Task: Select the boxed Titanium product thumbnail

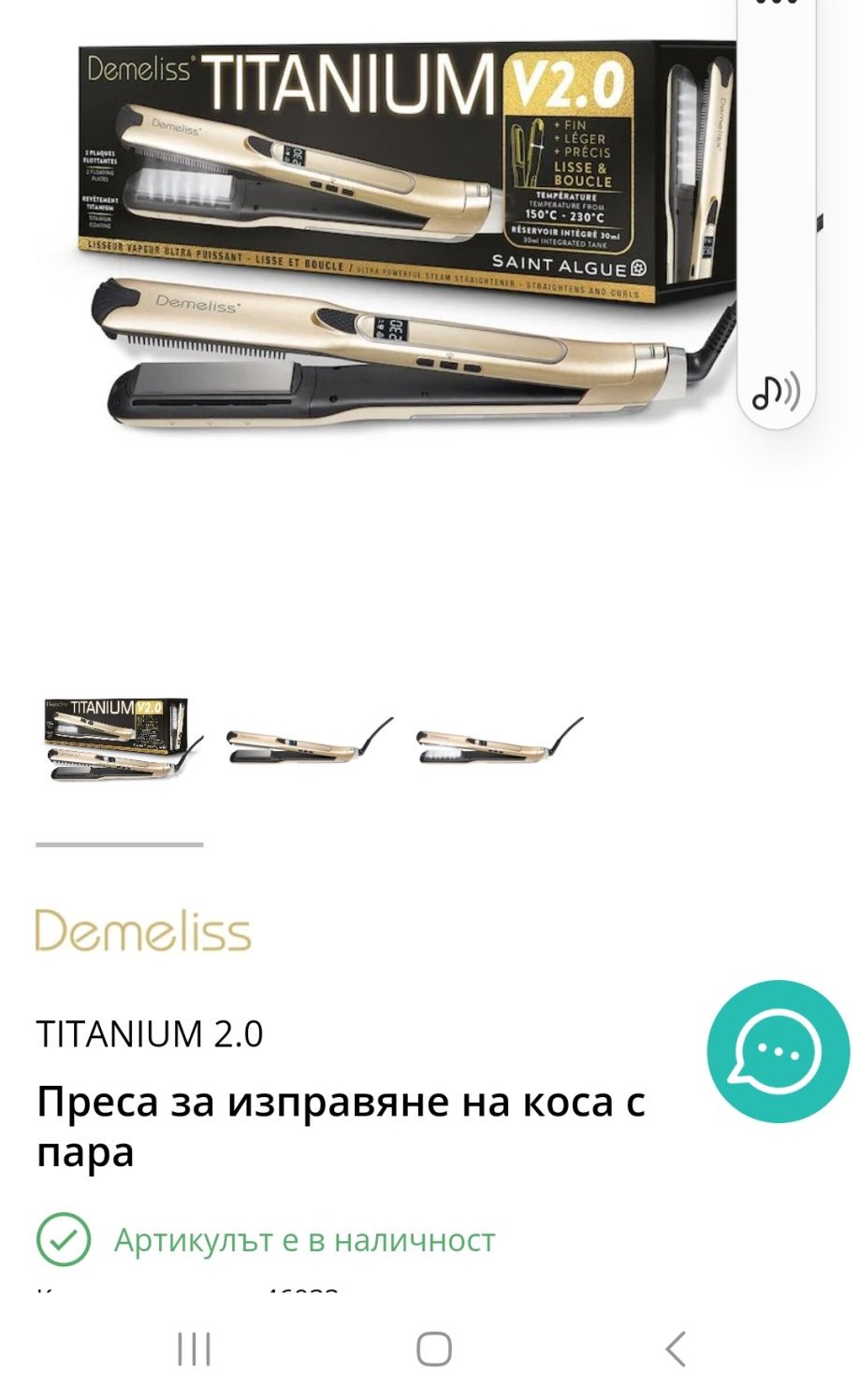Action: pyautogui.click(x=120, y=738)
